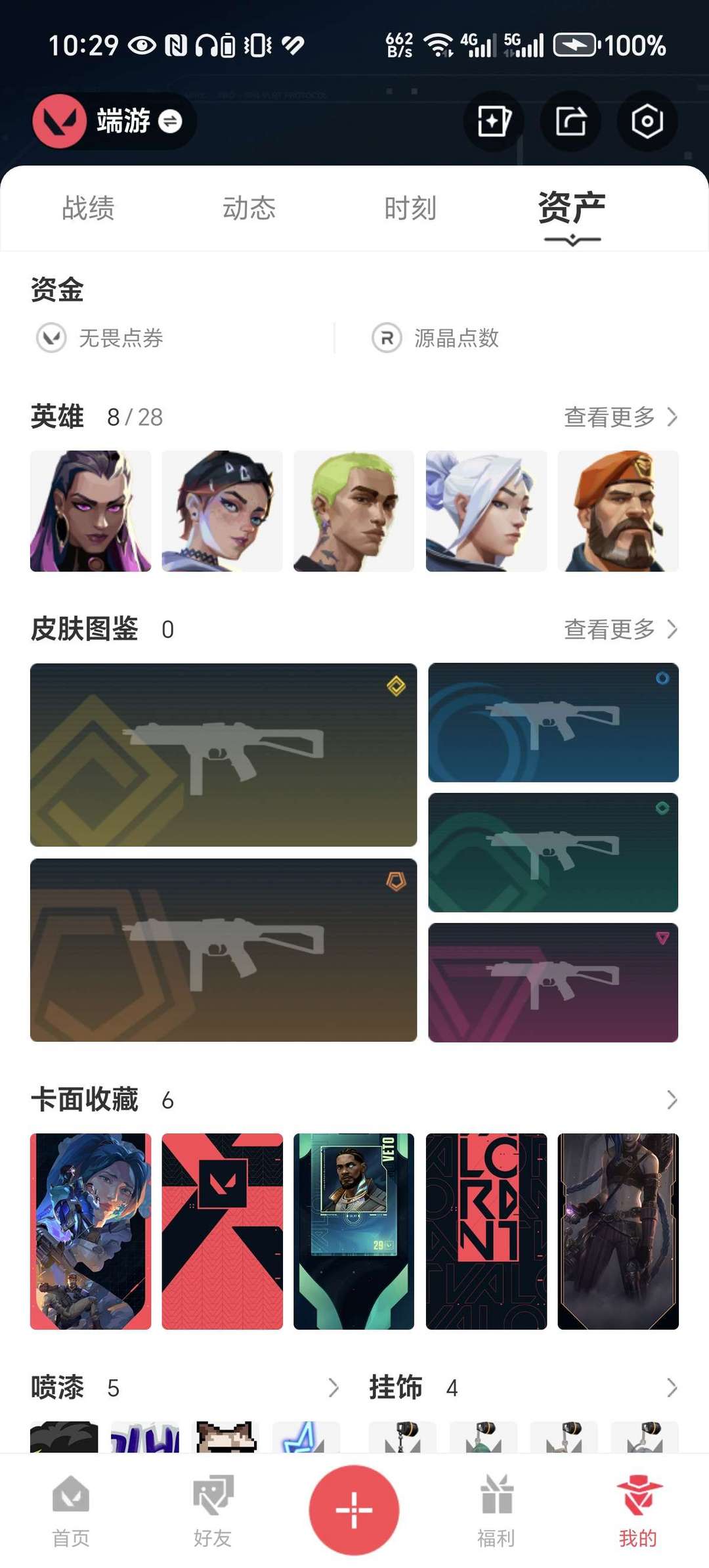Image resolution: width=709 pixels, height=1568 pixels.
Task: Open the gold-tier skin card
Action: [x=223, y=755]
